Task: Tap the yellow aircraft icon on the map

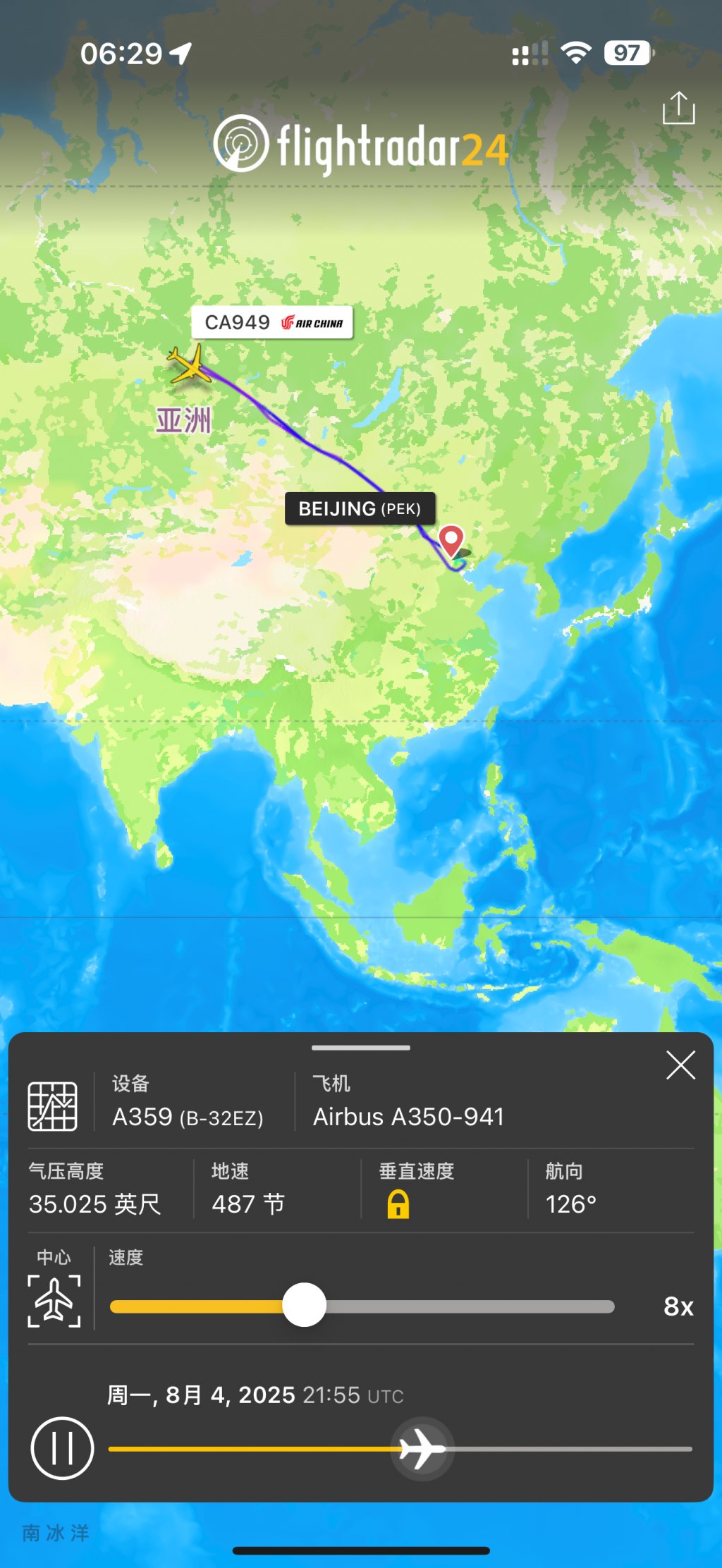Action: tap(189, 364)
